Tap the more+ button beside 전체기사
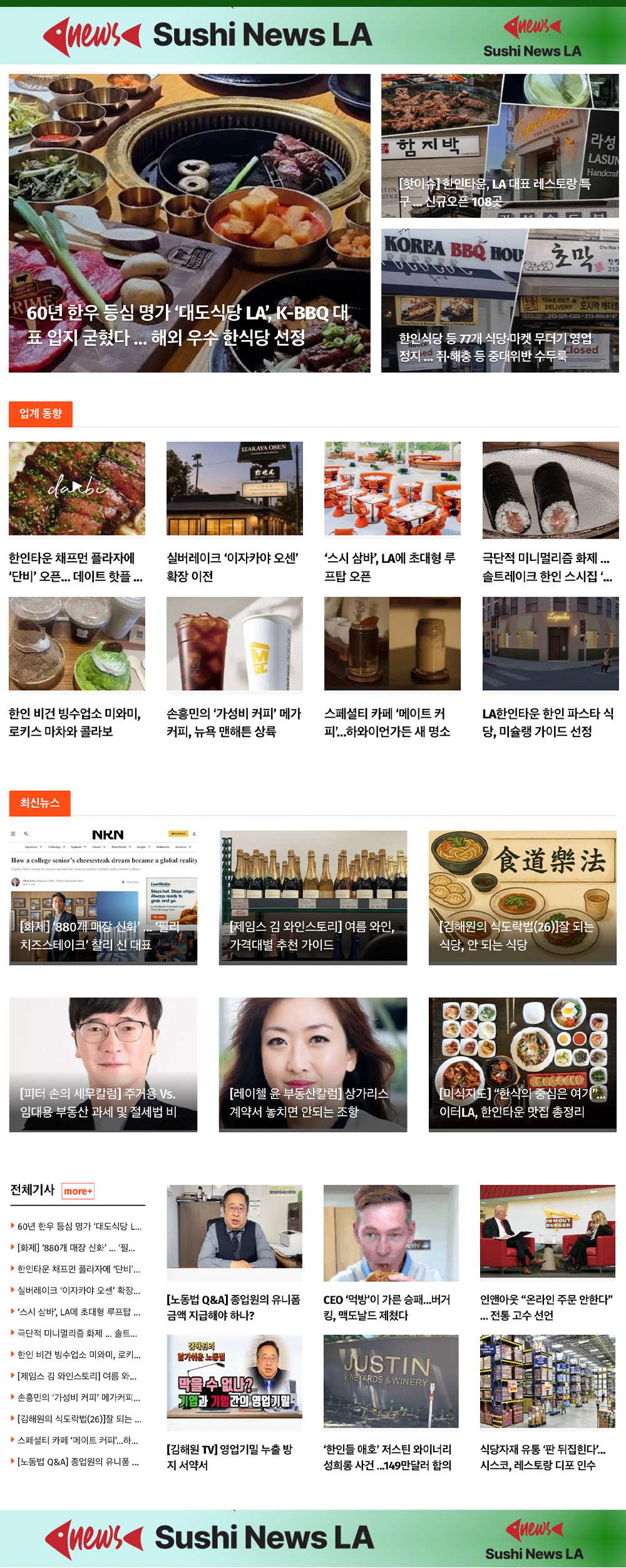Screen dimensions: 626x1568 pos(78,1191)
